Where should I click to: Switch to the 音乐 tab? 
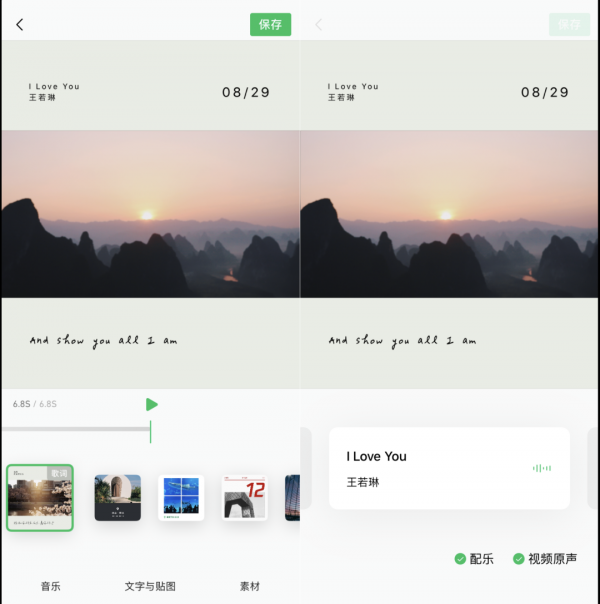click(50, 586)
